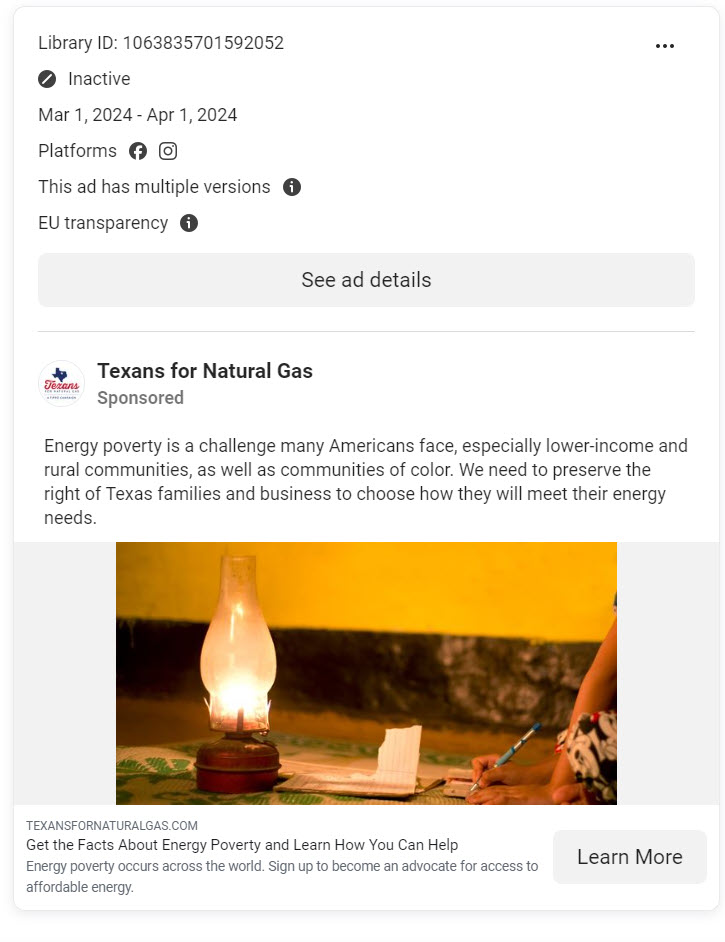Click the Texans for Natural Gas page name

click(204, 371)
